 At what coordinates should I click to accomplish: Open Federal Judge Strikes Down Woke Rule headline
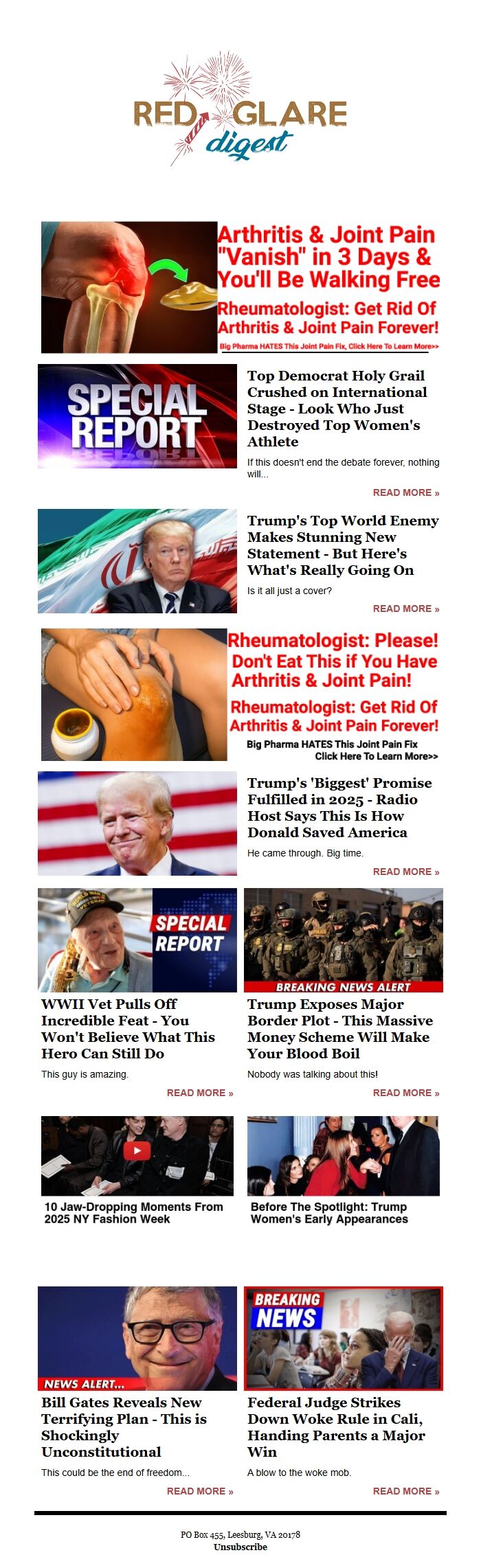pyautogui.click(x=336, y=1427)
